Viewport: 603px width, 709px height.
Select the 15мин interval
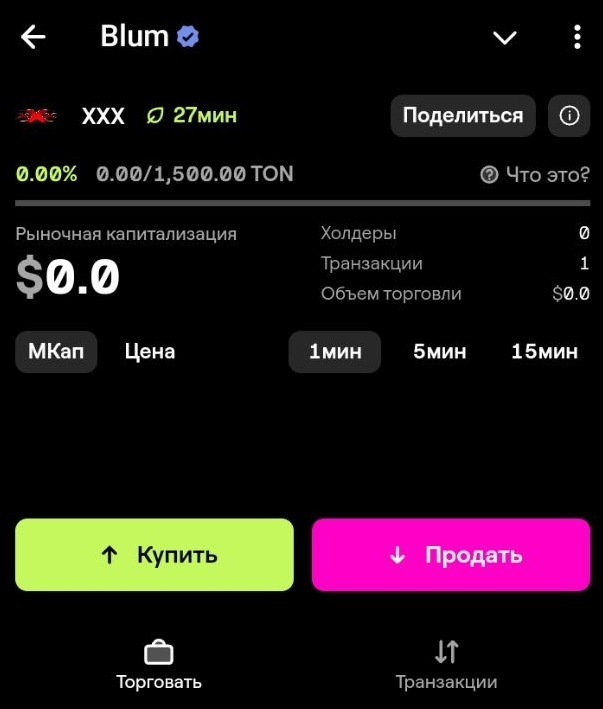[x=544, y=352]
